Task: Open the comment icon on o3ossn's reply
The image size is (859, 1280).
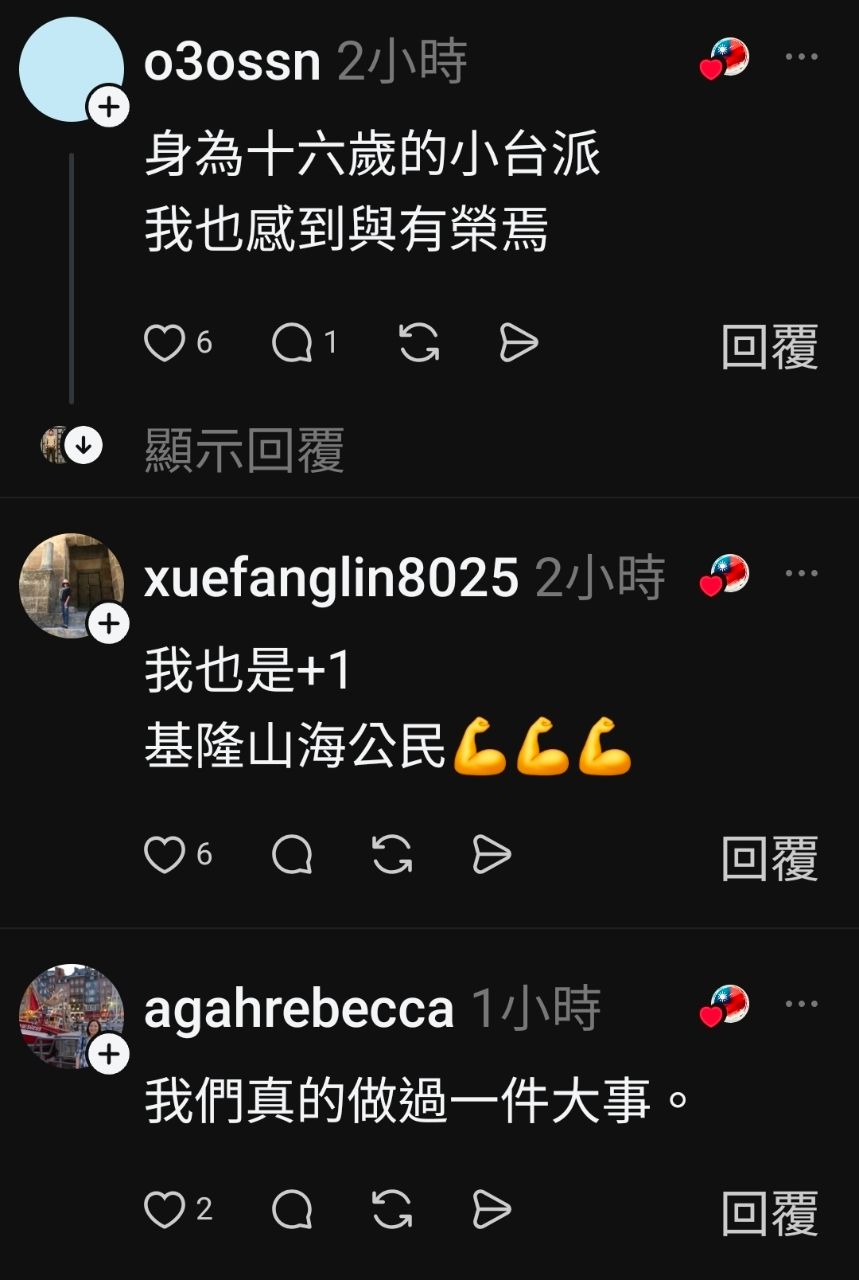Action: pyautogui.click(x=291, y=343)
